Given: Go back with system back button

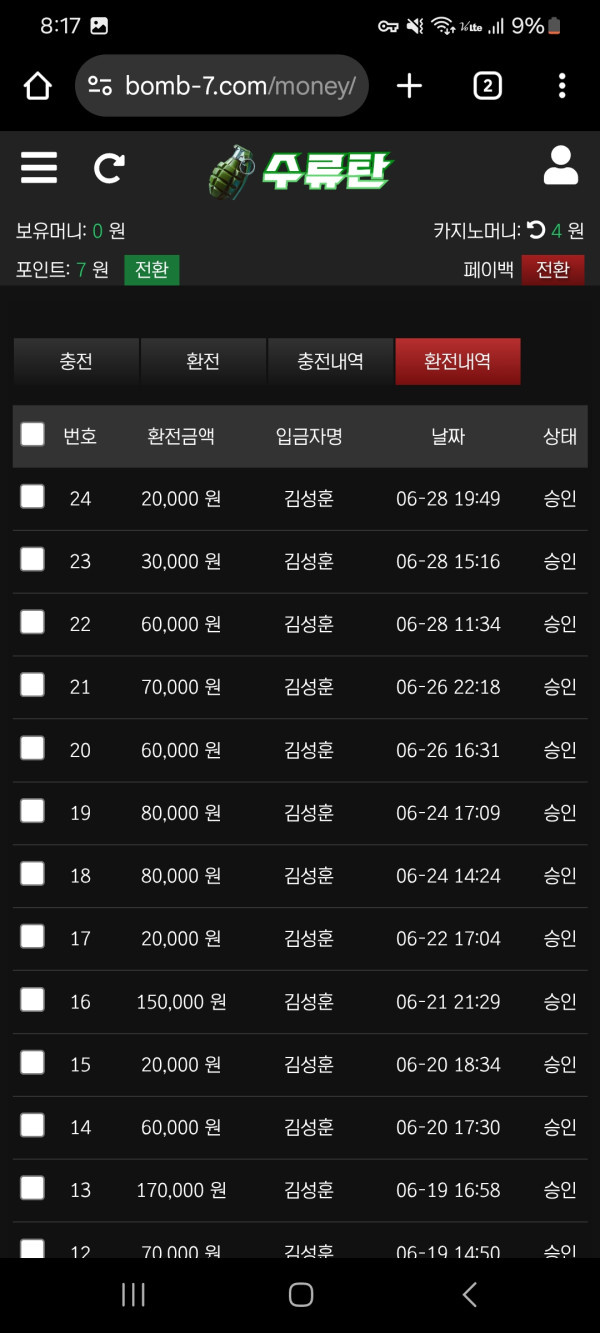Looking at the screenshot, I should click(x=469, y=1295).
